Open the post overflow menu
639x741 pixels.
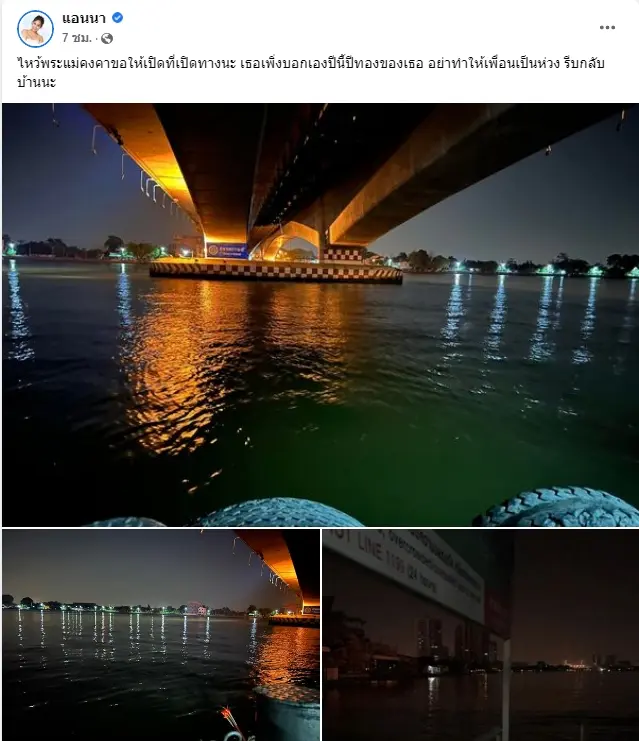[607, 28]
